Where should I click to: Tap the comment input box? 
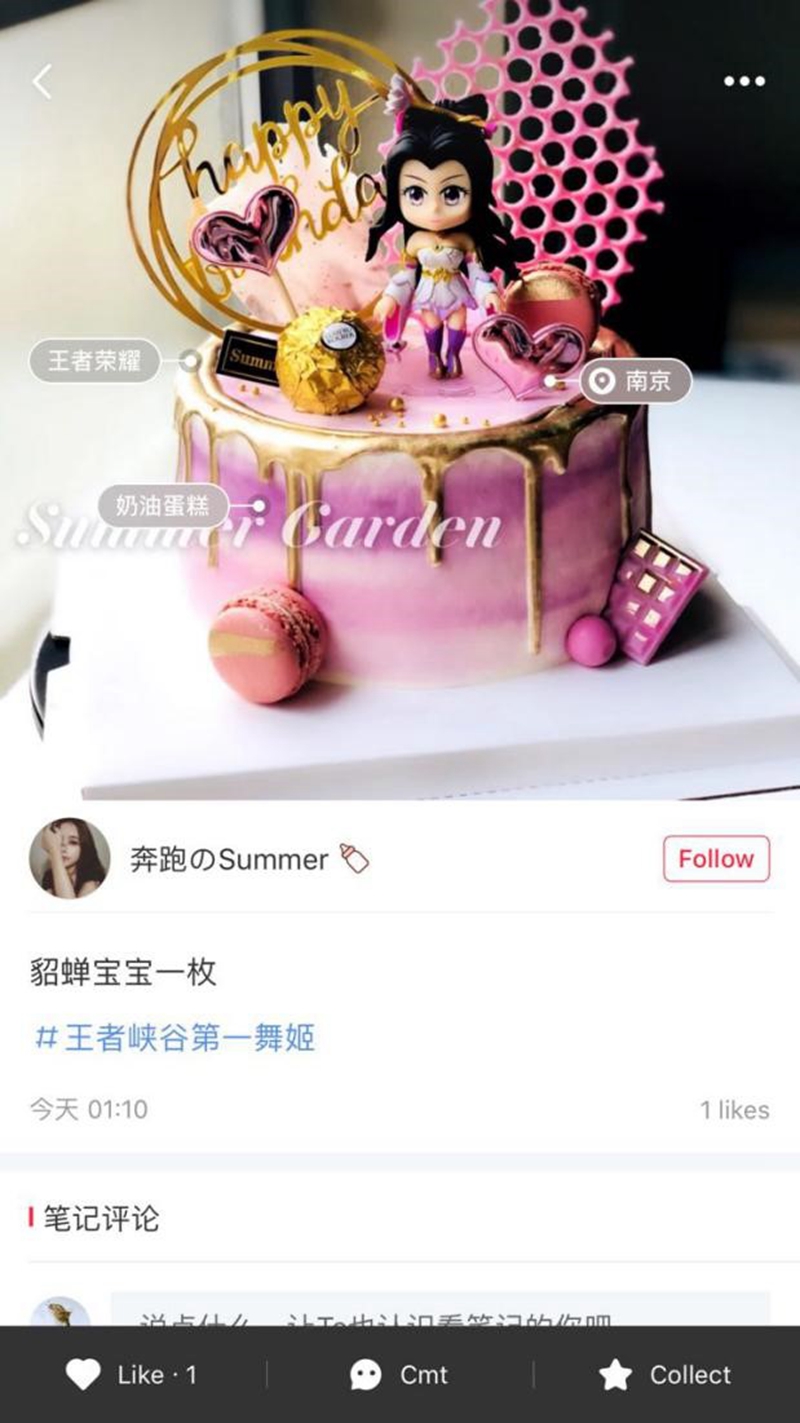click(440, 1310)
